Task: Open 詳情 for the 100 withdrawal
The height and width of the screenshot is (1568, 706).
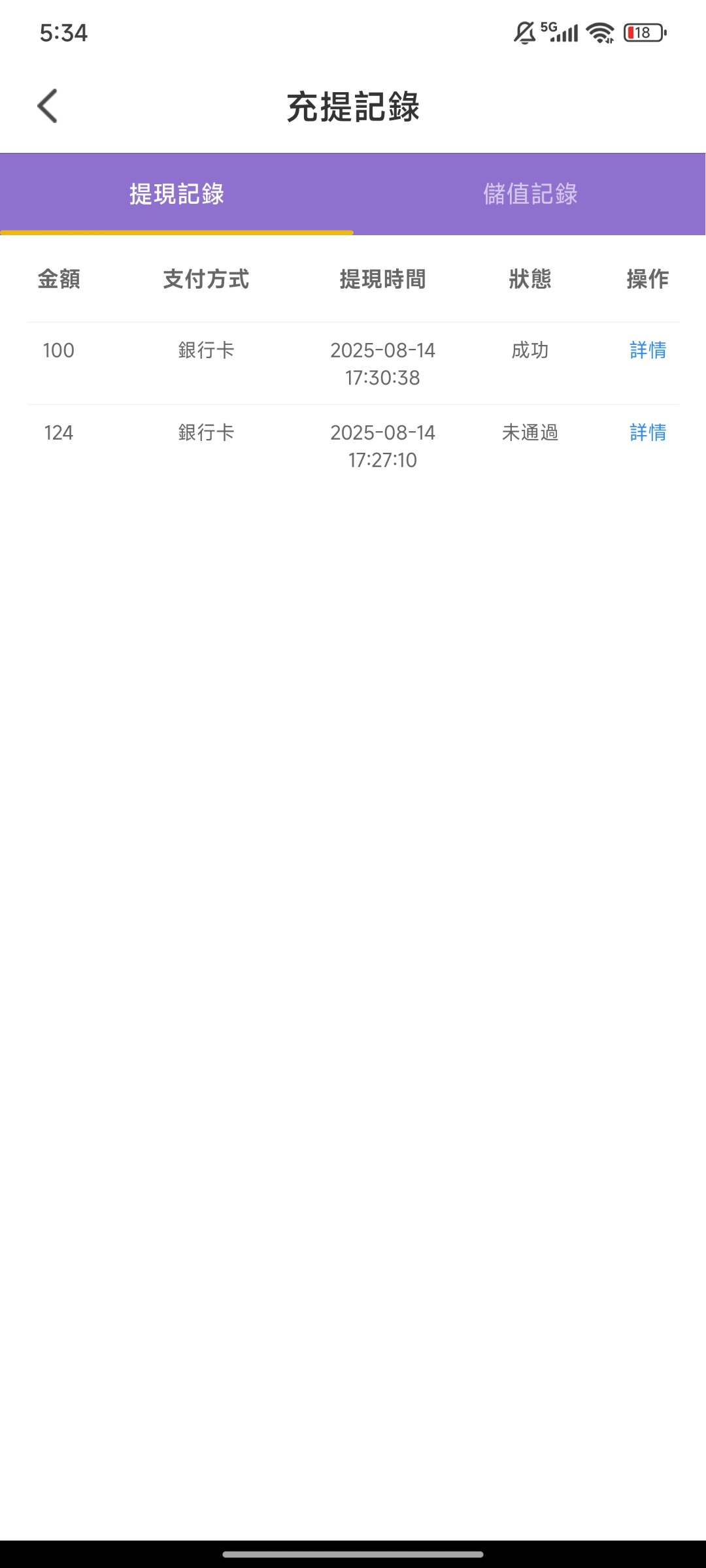Action: (647, 351)
